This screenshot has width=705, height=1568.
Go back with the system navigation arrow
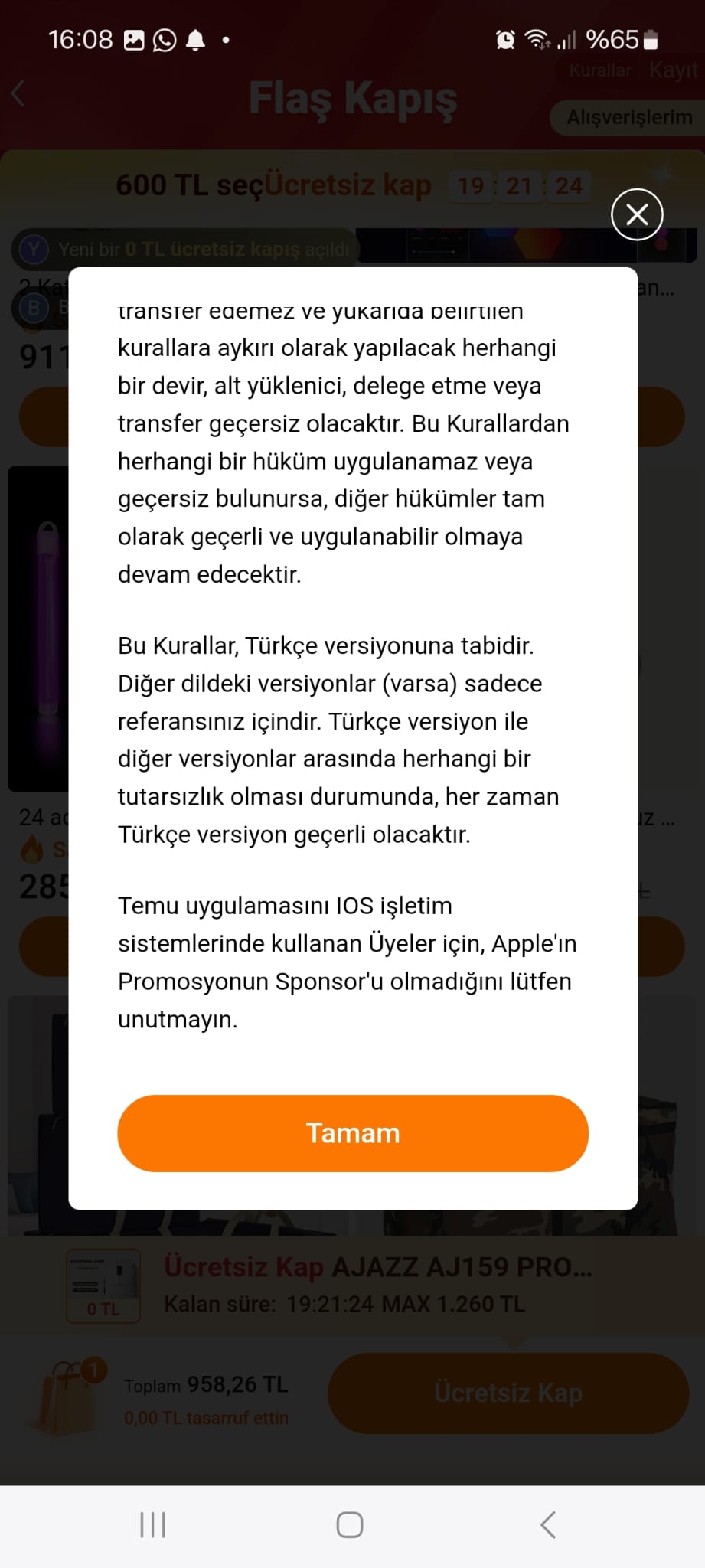pos(547,1525)
